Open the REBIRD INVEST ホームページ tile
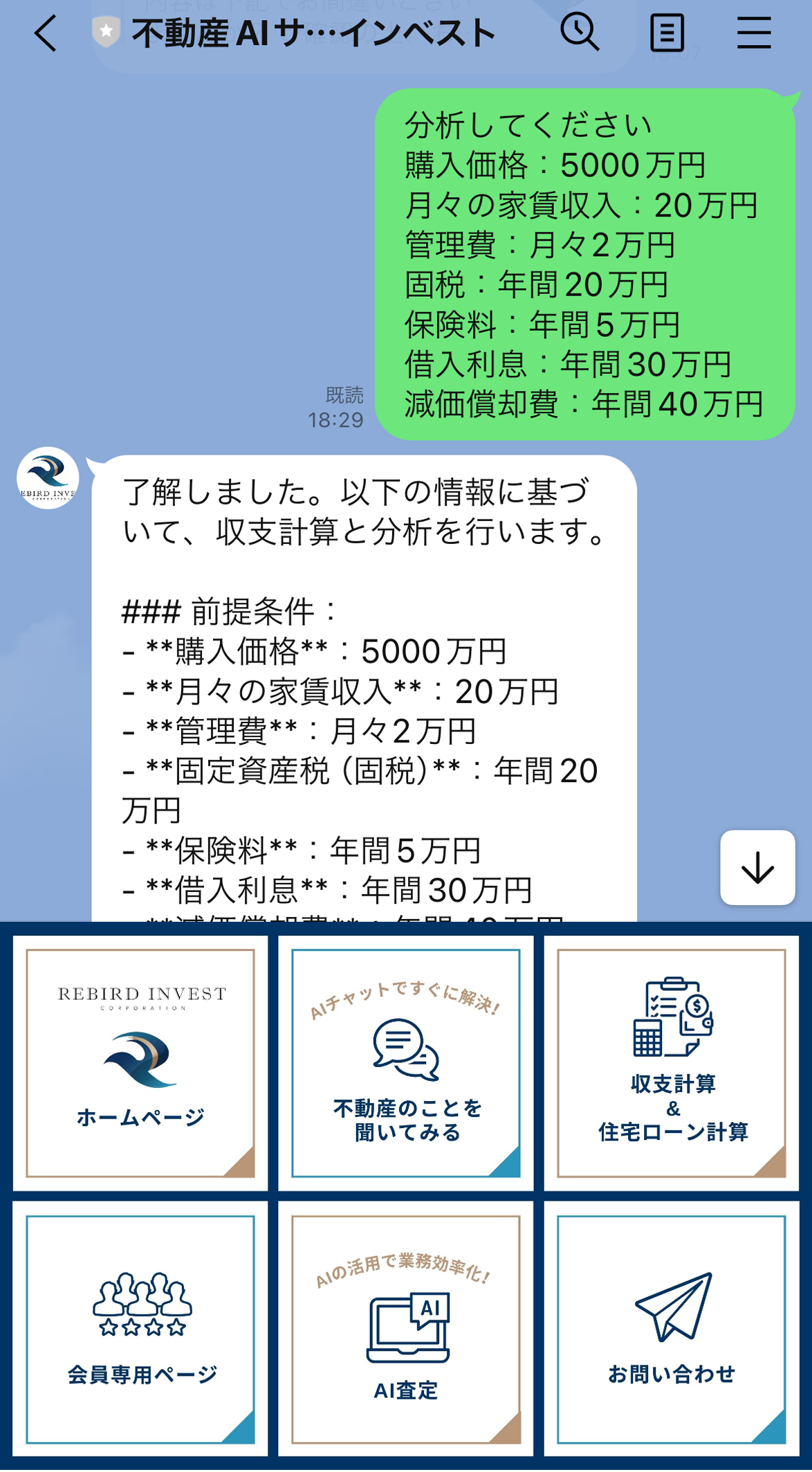This screenshot has height=1472, width=812. (x=140, y=1062)
